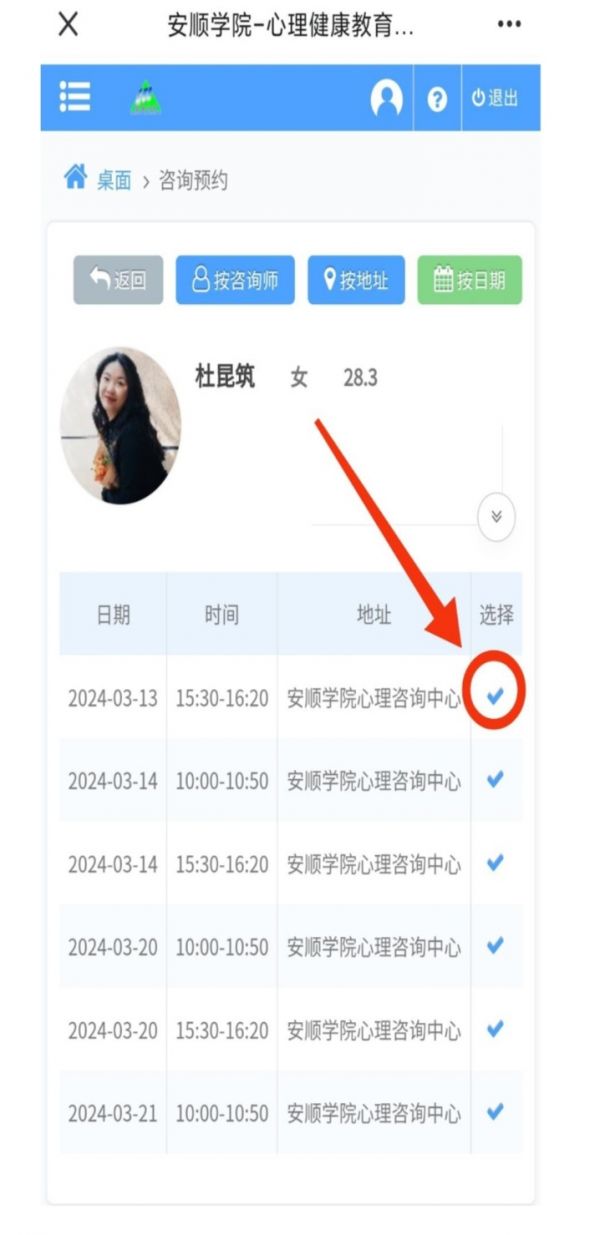The image size is (600, 1235).
Task: Filter appointments 按咨询师
Action: (235, 280)
